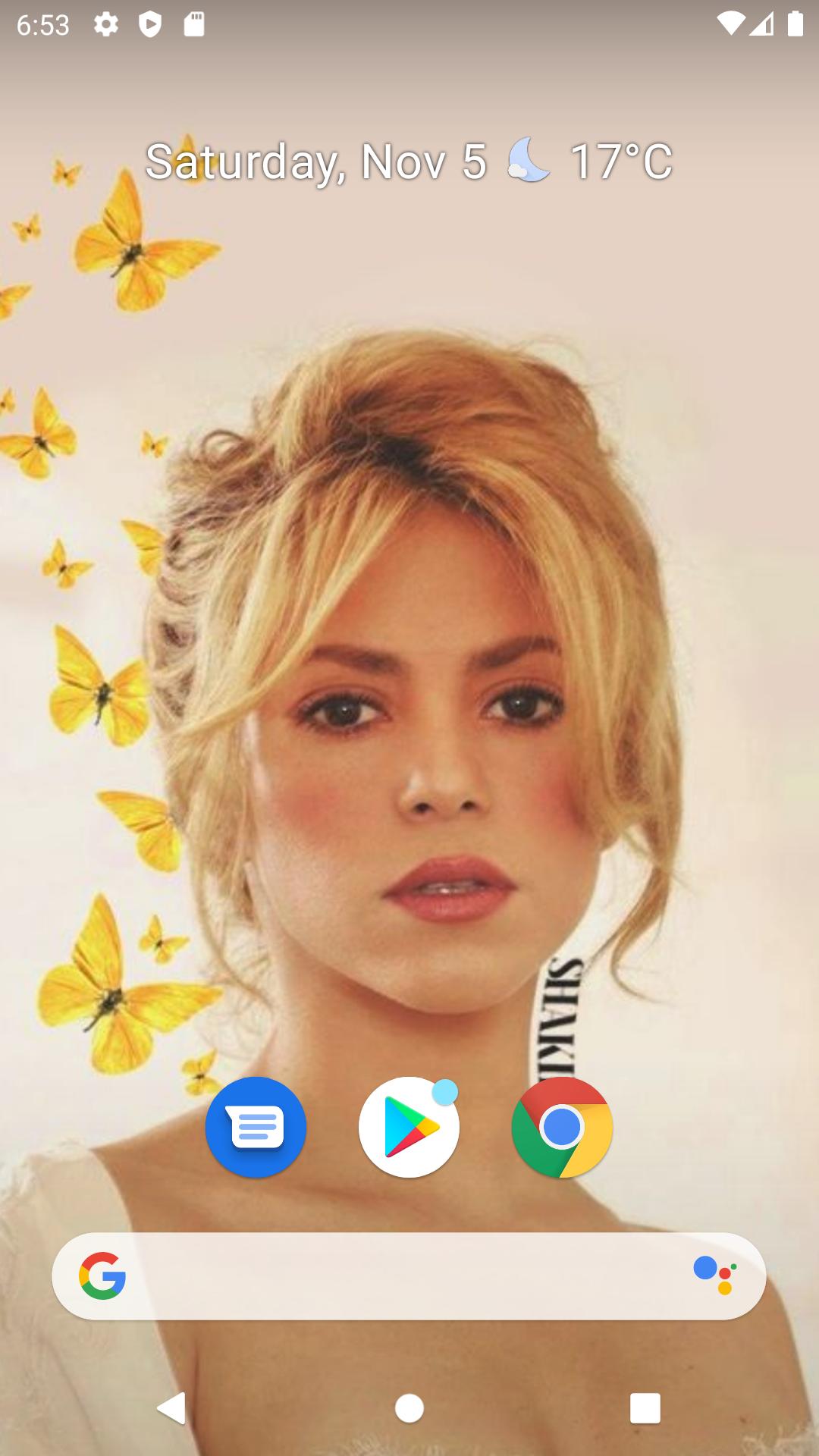Launch the Google Play Store
The width and height of the screenshot is (819, 1456).
coord(409,1127)
